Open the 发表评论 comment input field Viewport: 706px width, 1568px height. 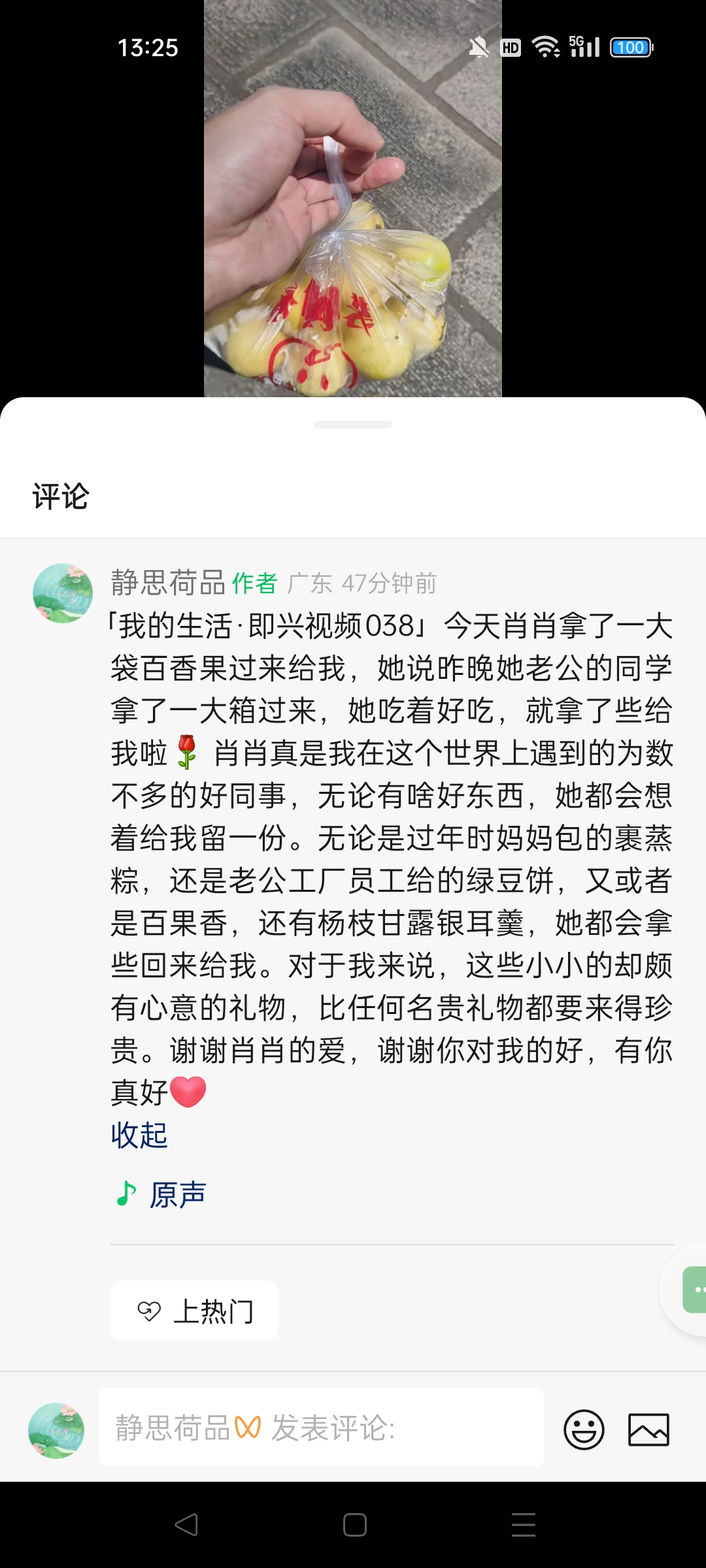point(320,1428)
